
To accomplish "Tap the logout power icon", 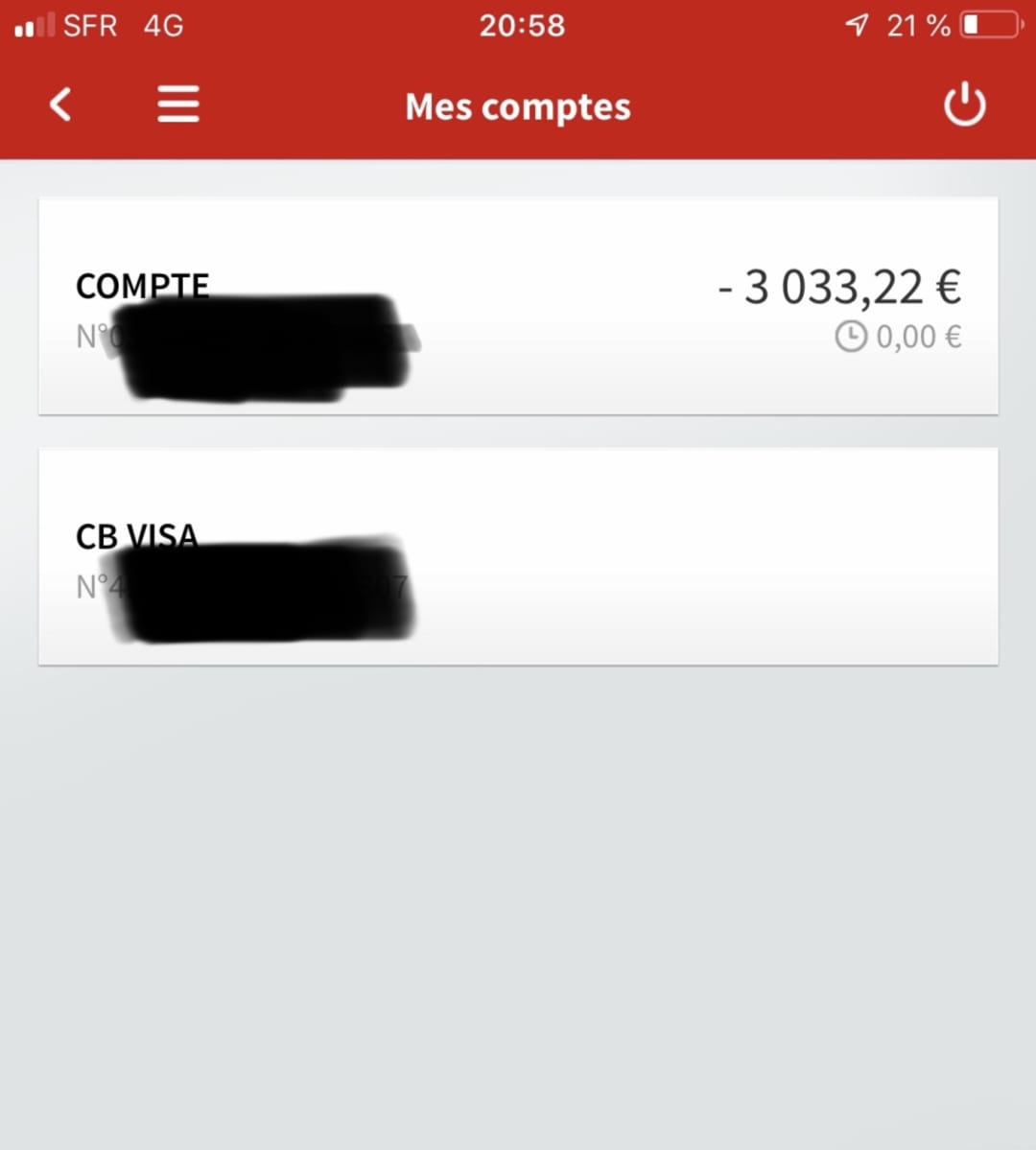I will coord(963,104).
